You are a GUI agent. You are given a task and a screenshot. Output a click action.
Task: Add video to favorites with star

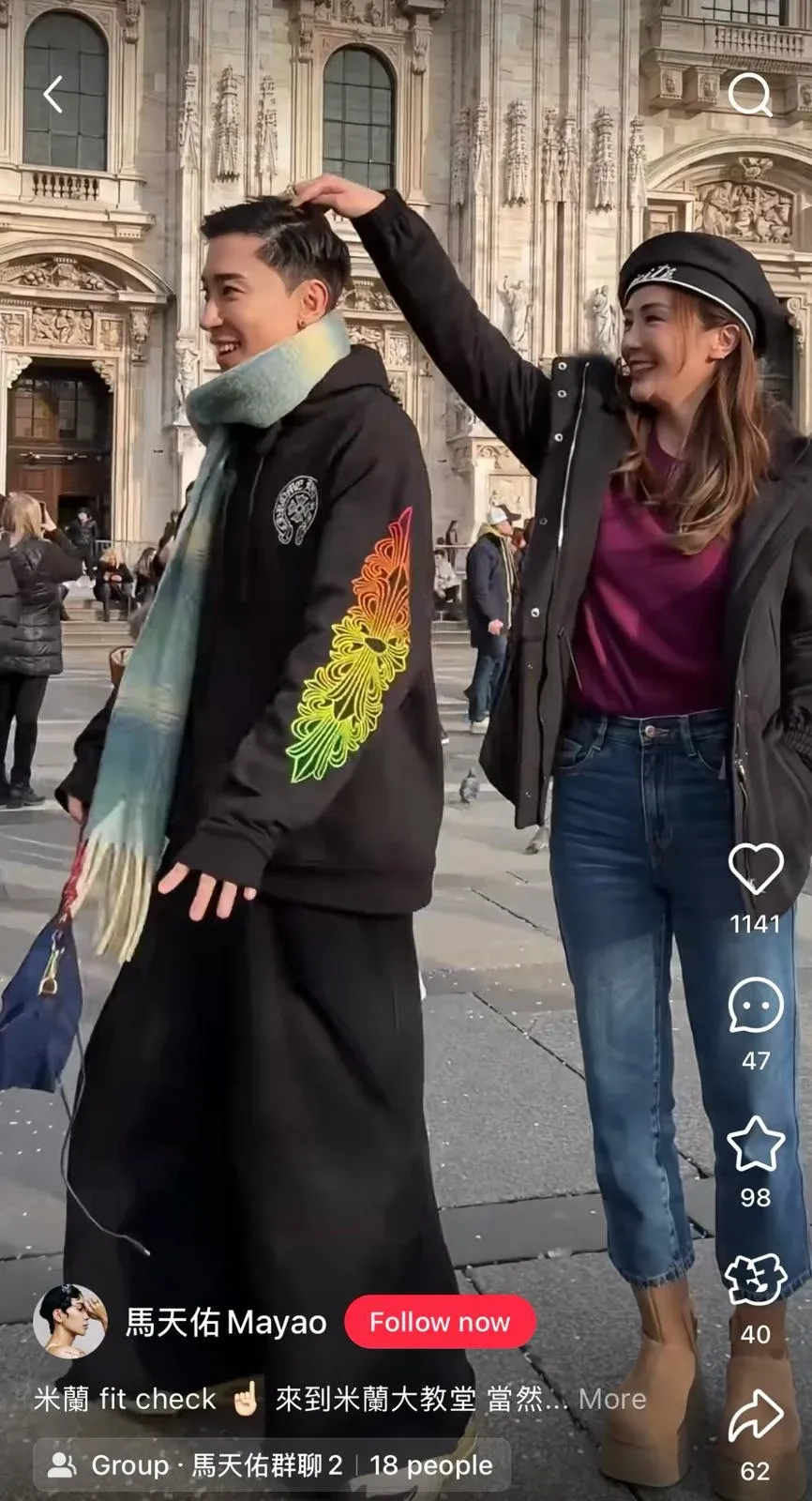pos(756,1144)
